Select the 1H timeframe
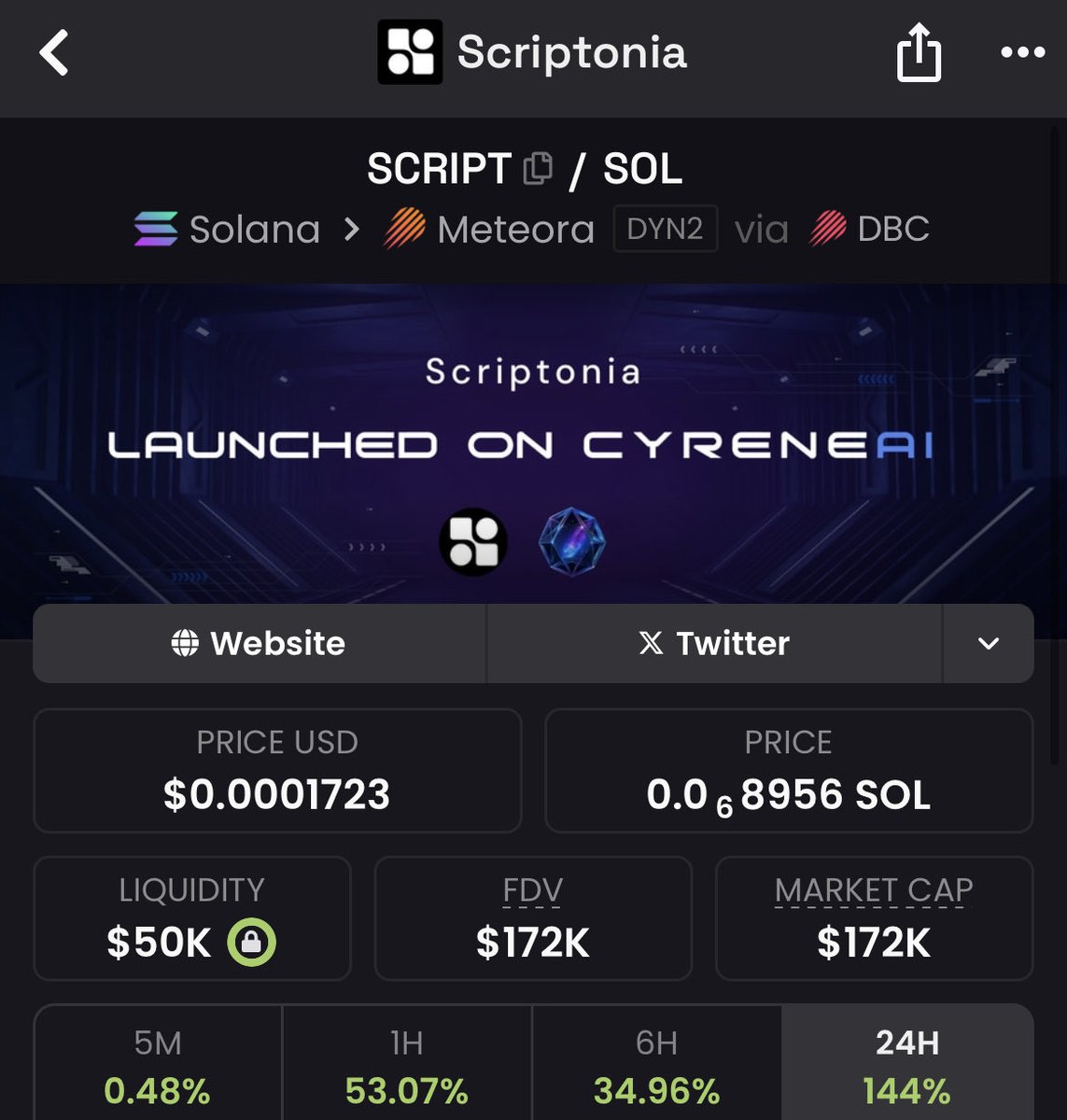This screenshot has height=1120, width=1067. tap(406, 1064)
